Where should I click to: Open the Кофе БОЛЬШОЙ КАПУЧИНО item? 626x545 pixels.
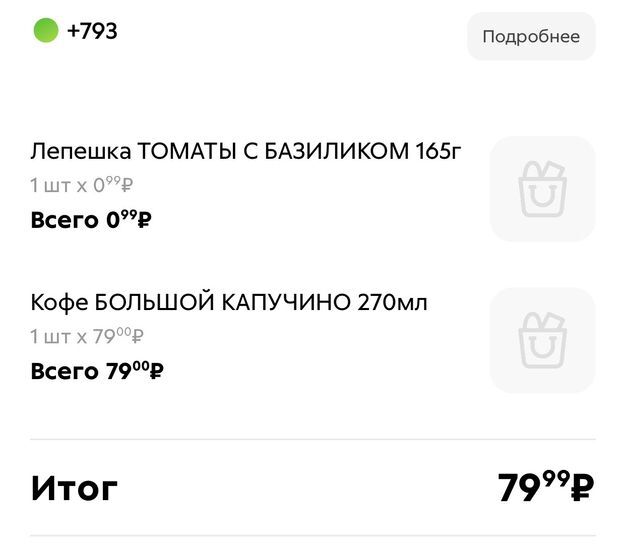[x=229, y=302]
